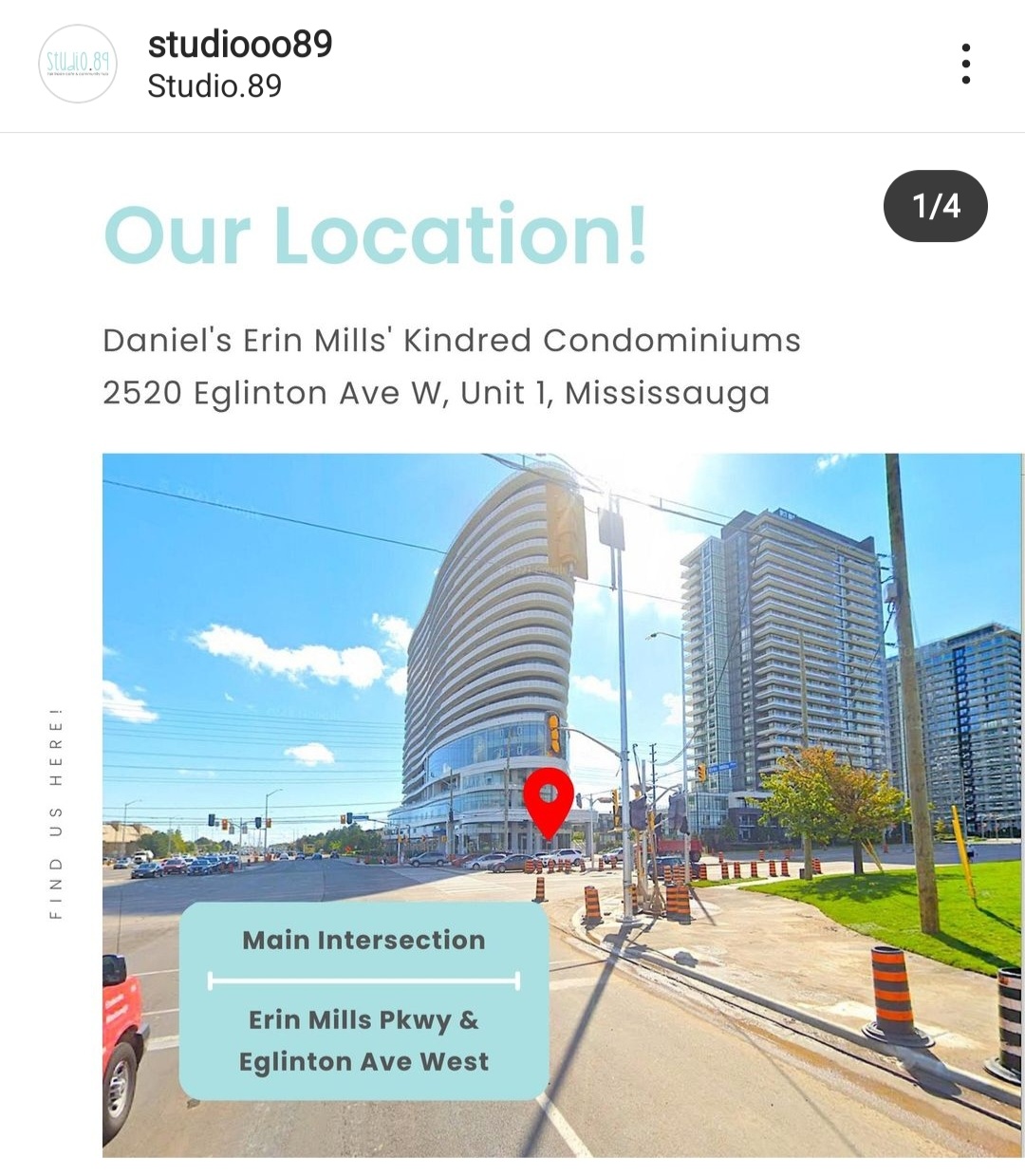The height and width of the screenshot is (1176, 1025).
Task: Open the studiooo89 username profile
Action: coord(240,44)
